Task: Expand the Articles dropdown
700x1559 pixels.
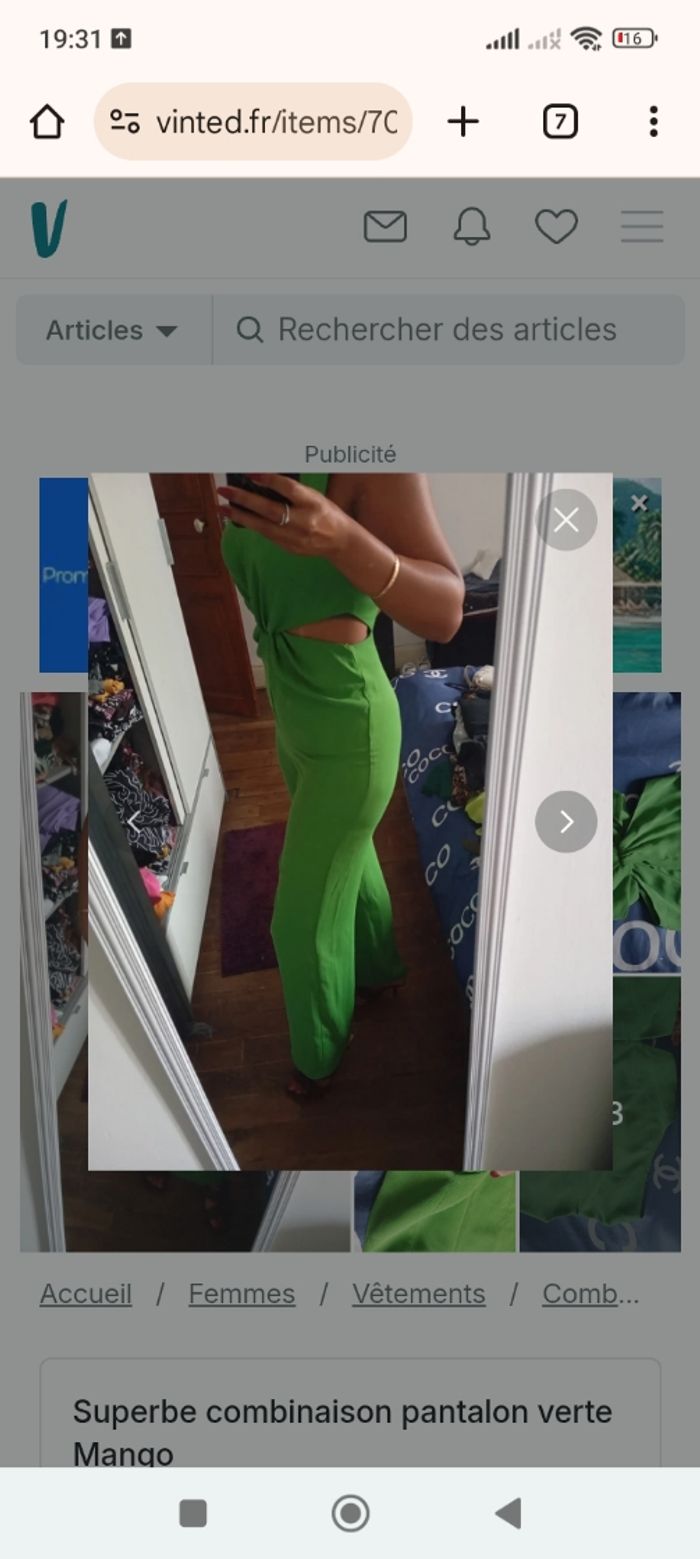Action: (x=112, y=330)
